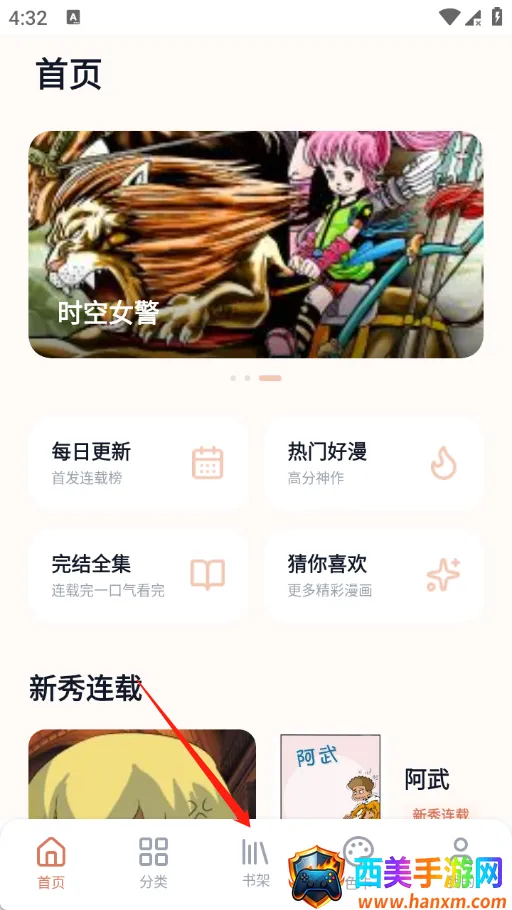
Task: Switch to the 书架 tab
Action: point(255,863)
